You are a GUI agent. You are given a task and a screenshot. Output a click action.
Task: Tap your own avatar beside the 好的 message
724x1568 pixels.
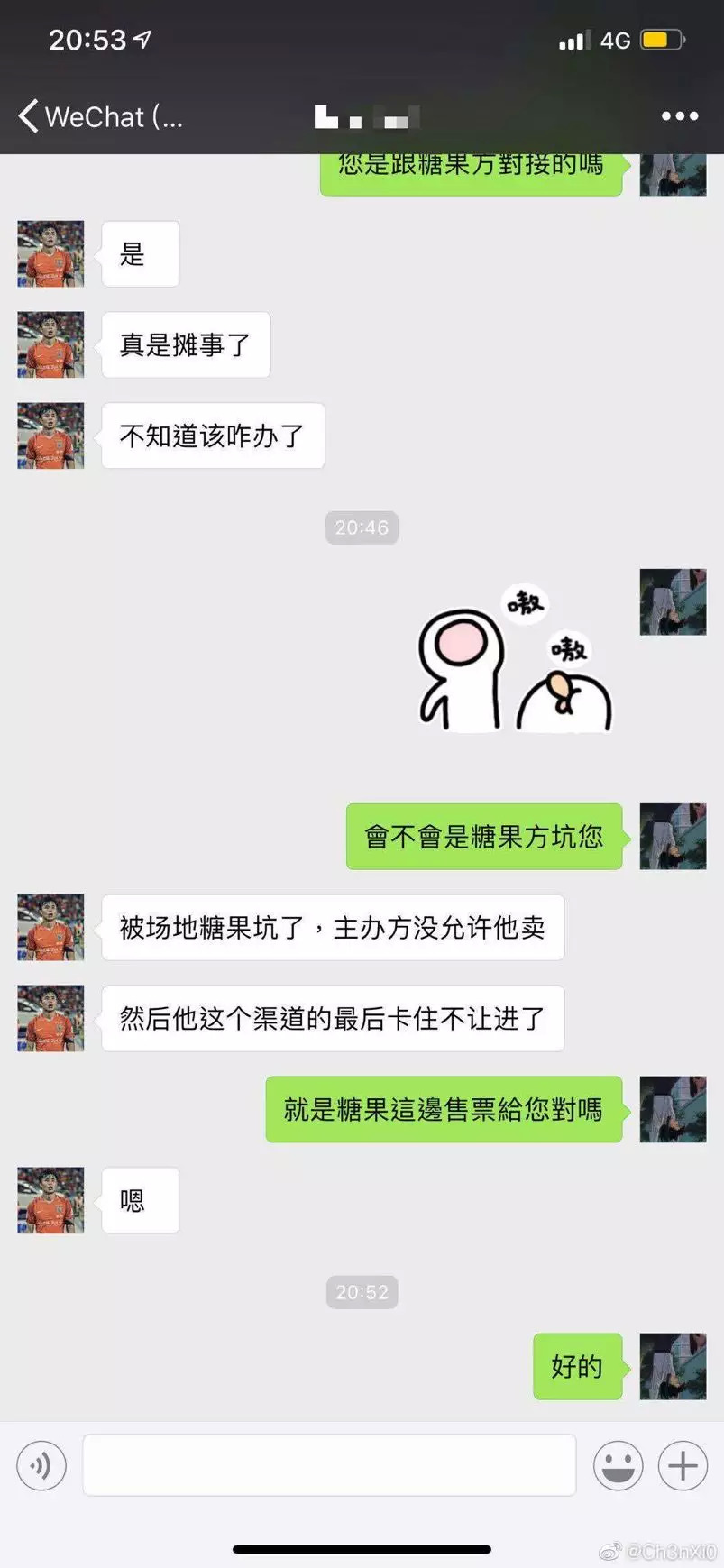point(673,1366)
